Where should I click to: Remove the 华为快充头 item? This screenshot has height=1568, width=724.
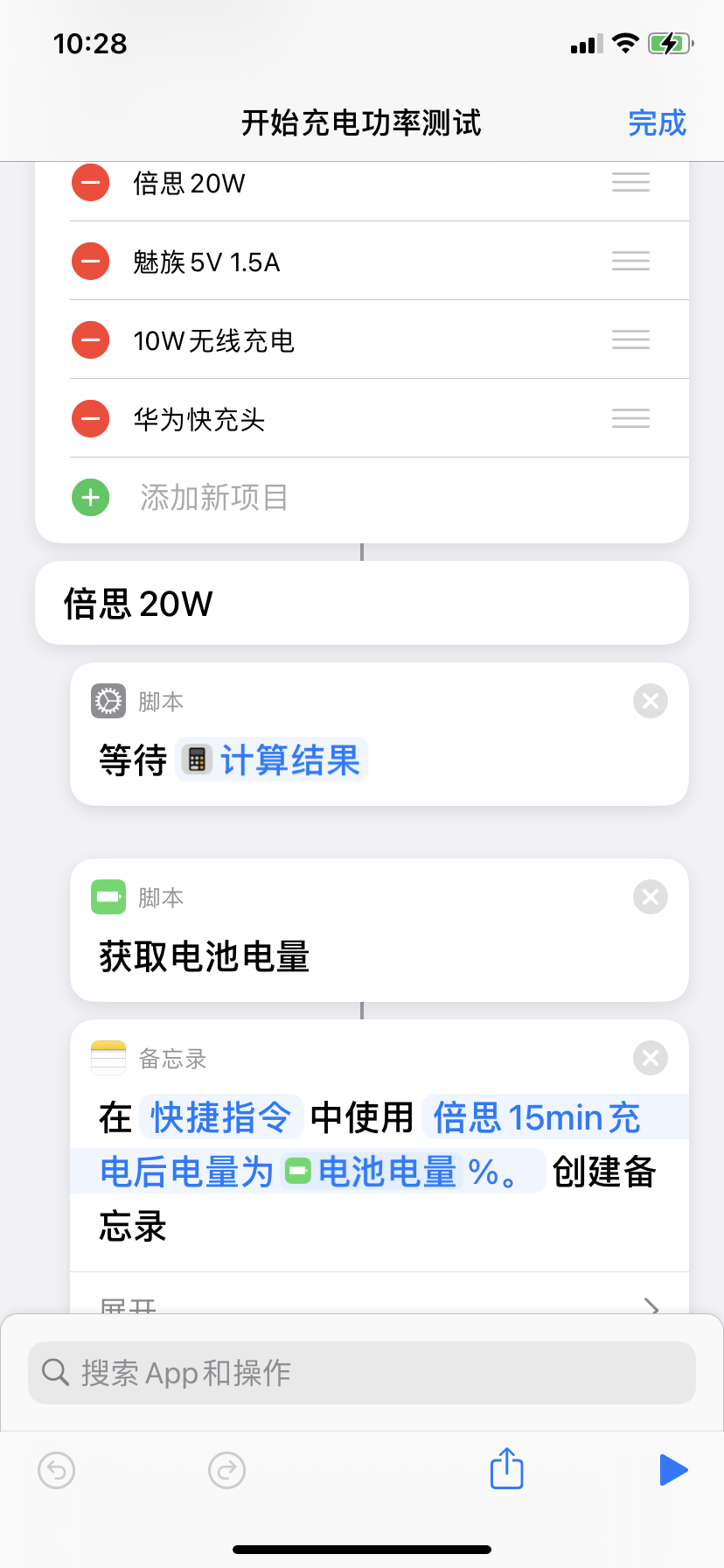(x=90, y=419)
